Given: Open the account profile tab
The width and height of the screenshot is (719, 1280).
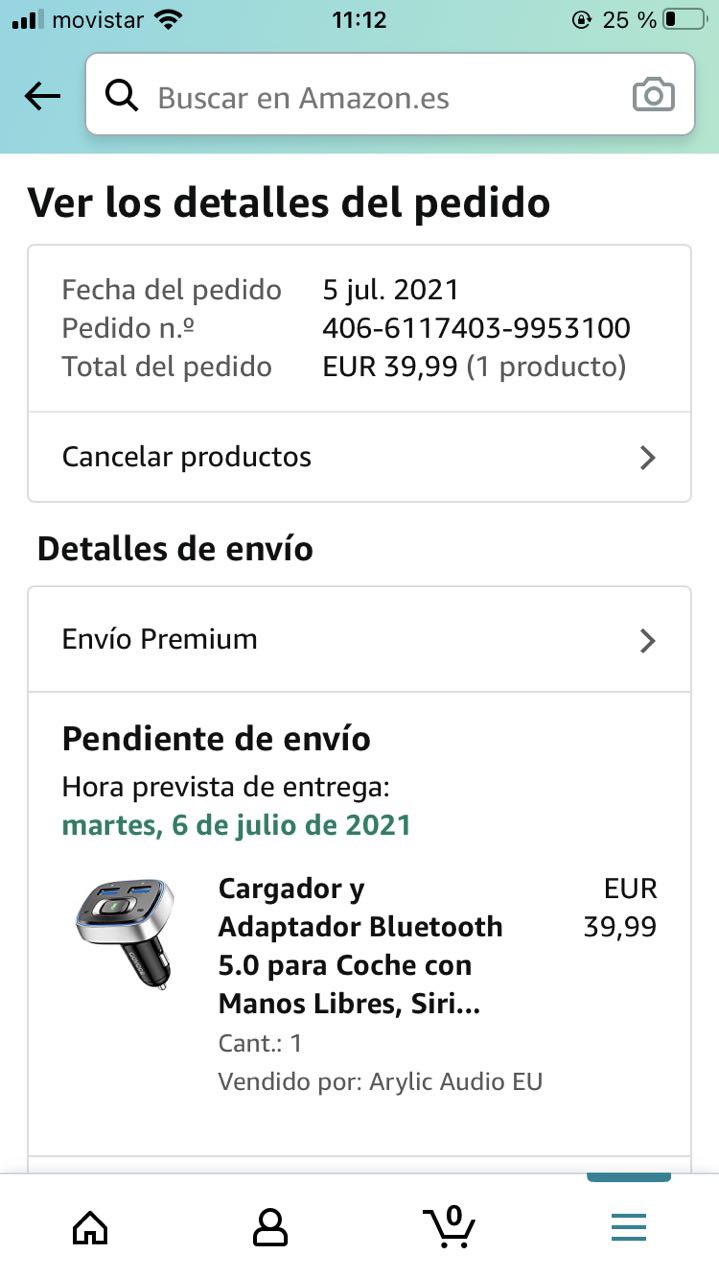Looking at the screenshot, I should pyautogui.click(x=270, y=1226).
